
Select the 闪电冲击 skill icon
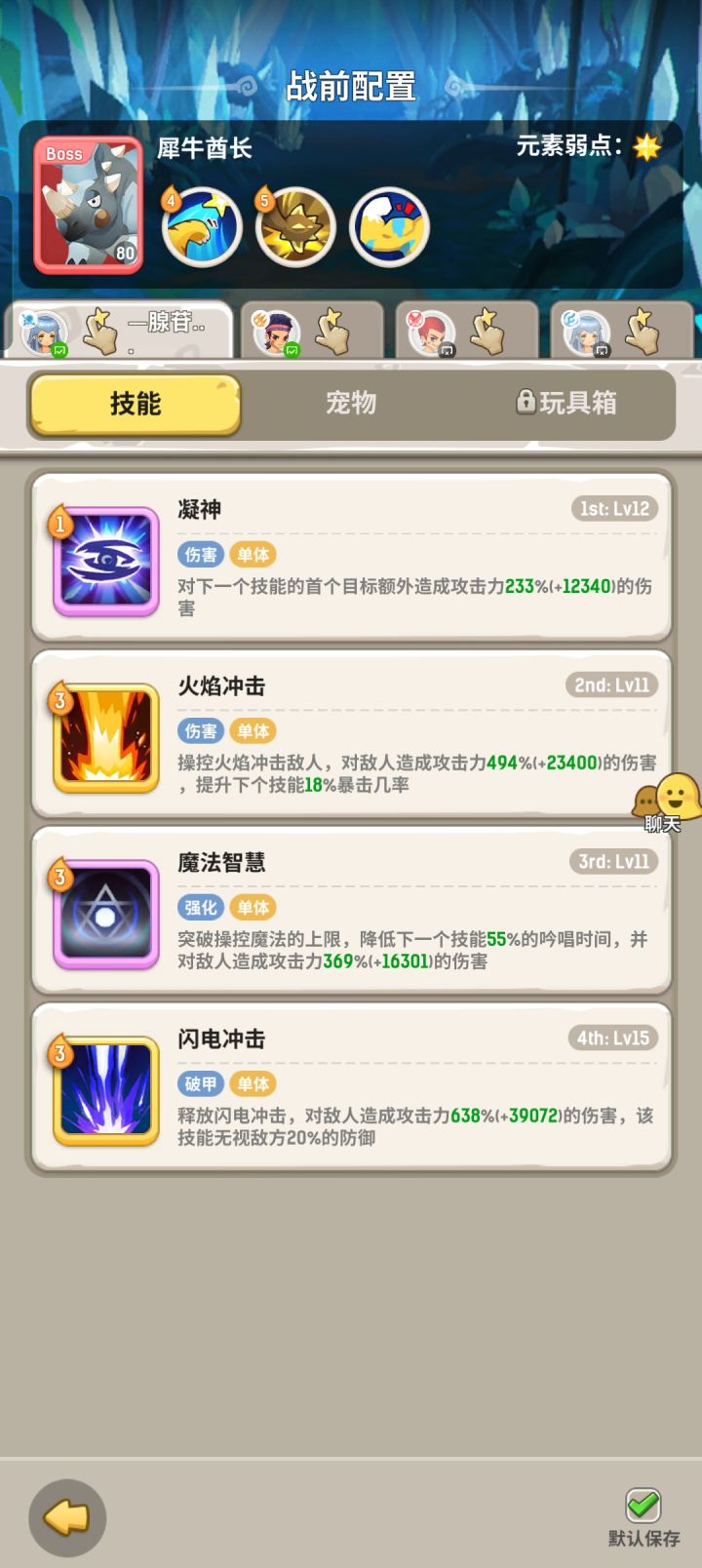[104, 1094]
